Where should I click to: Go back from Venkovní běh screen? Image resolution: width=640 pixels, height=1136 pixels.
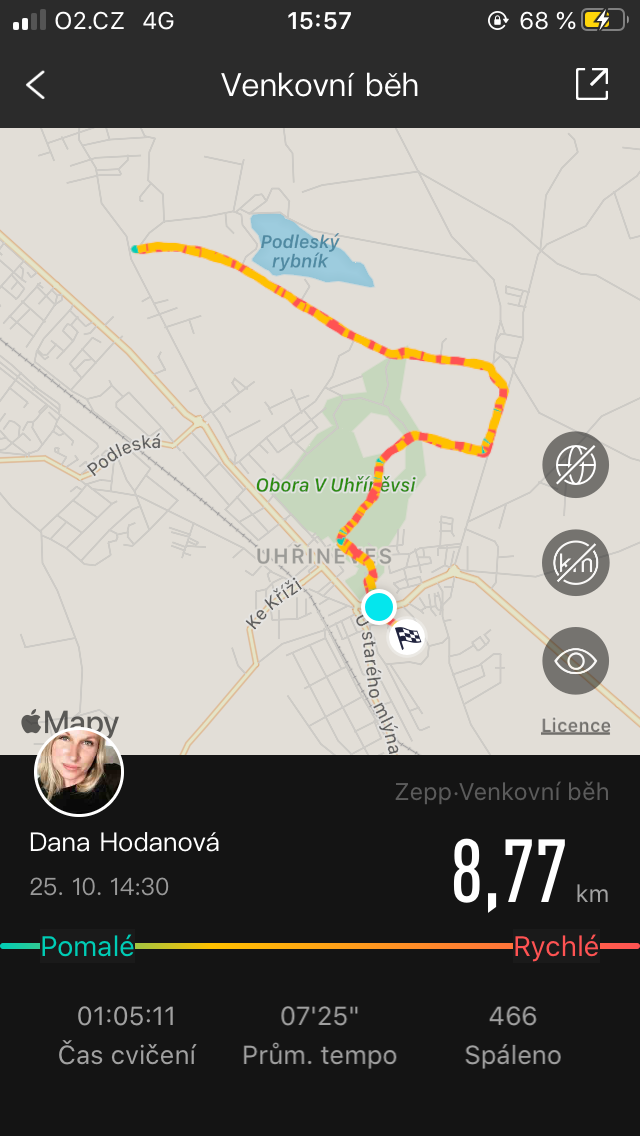point(36,85)
